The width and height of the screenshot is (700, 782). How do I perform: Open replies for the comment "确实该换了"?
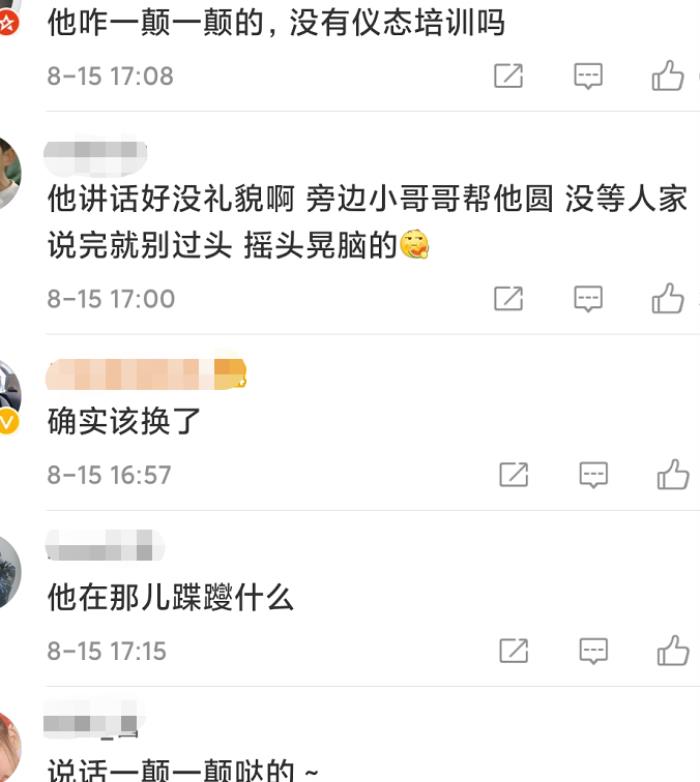(x=593, y=475)
